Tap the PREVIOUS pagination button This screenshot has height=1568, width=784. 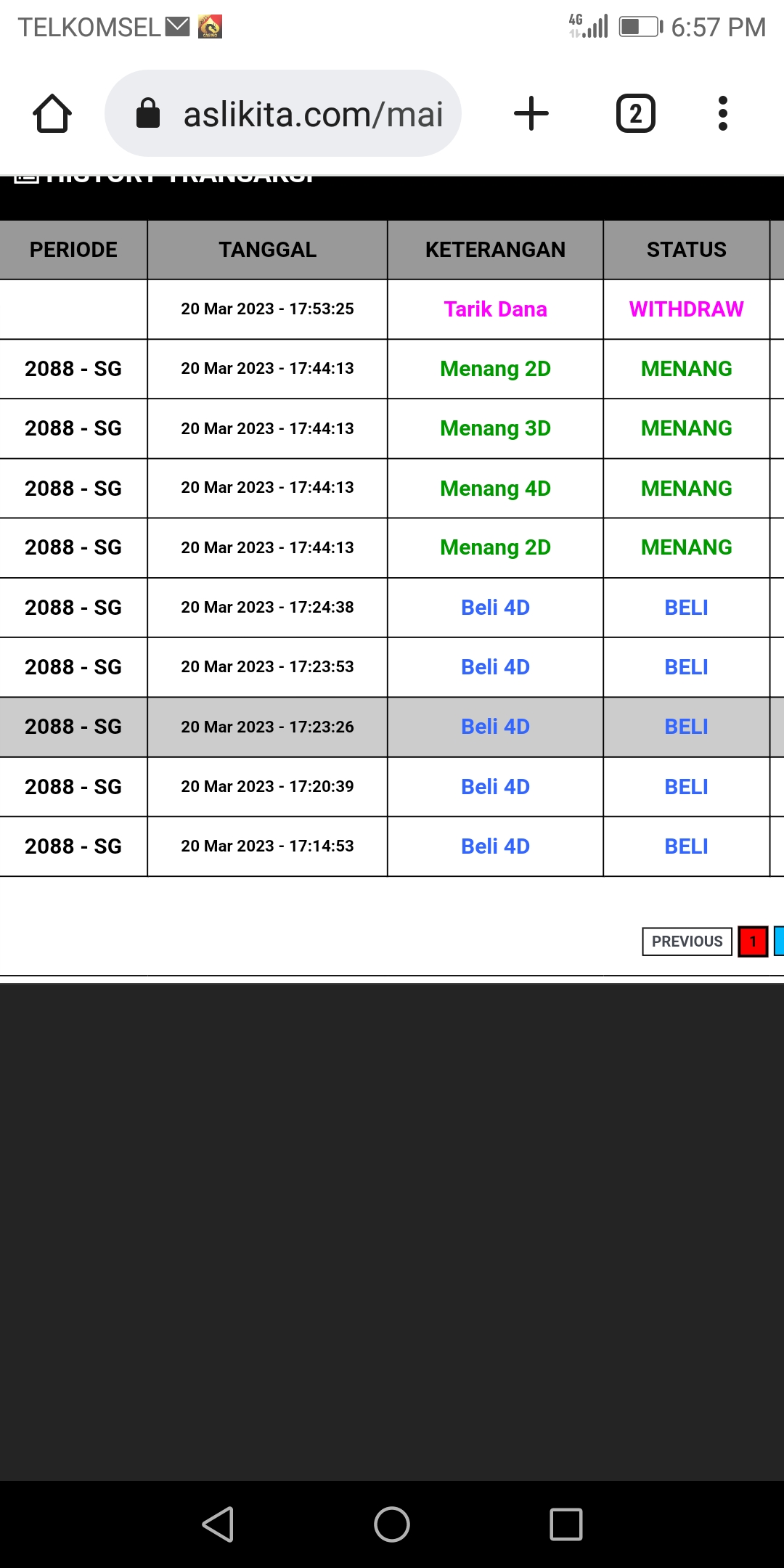tap(687, 942)
